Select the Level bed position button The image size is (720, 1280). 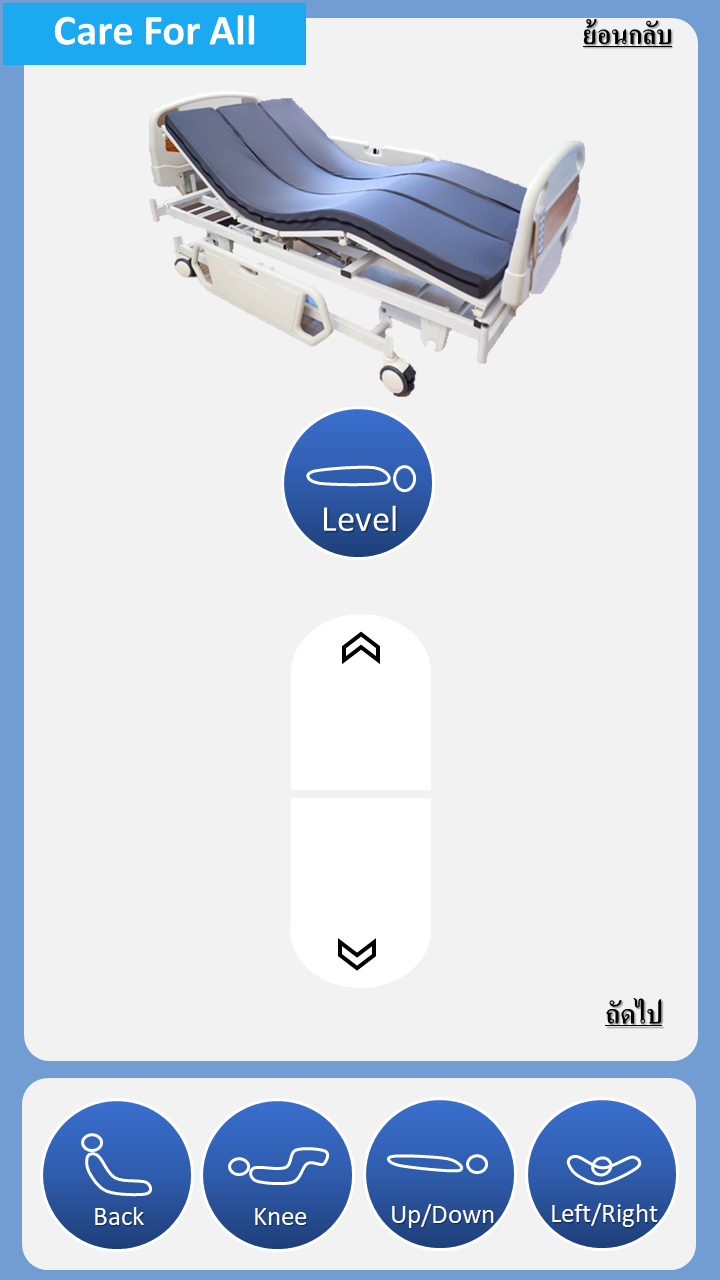click(359, 483)
